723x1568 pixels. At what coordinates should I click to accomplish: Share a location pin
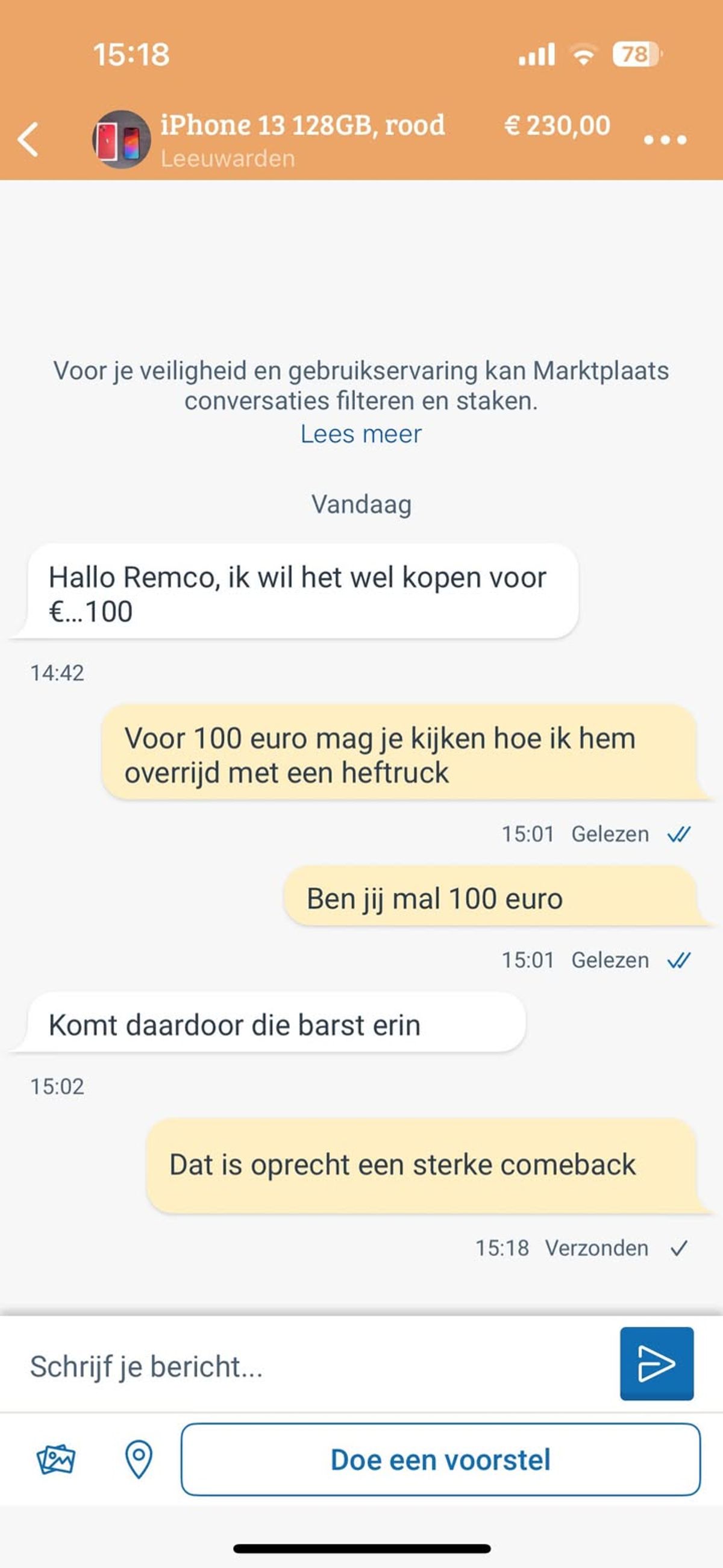139,1460
